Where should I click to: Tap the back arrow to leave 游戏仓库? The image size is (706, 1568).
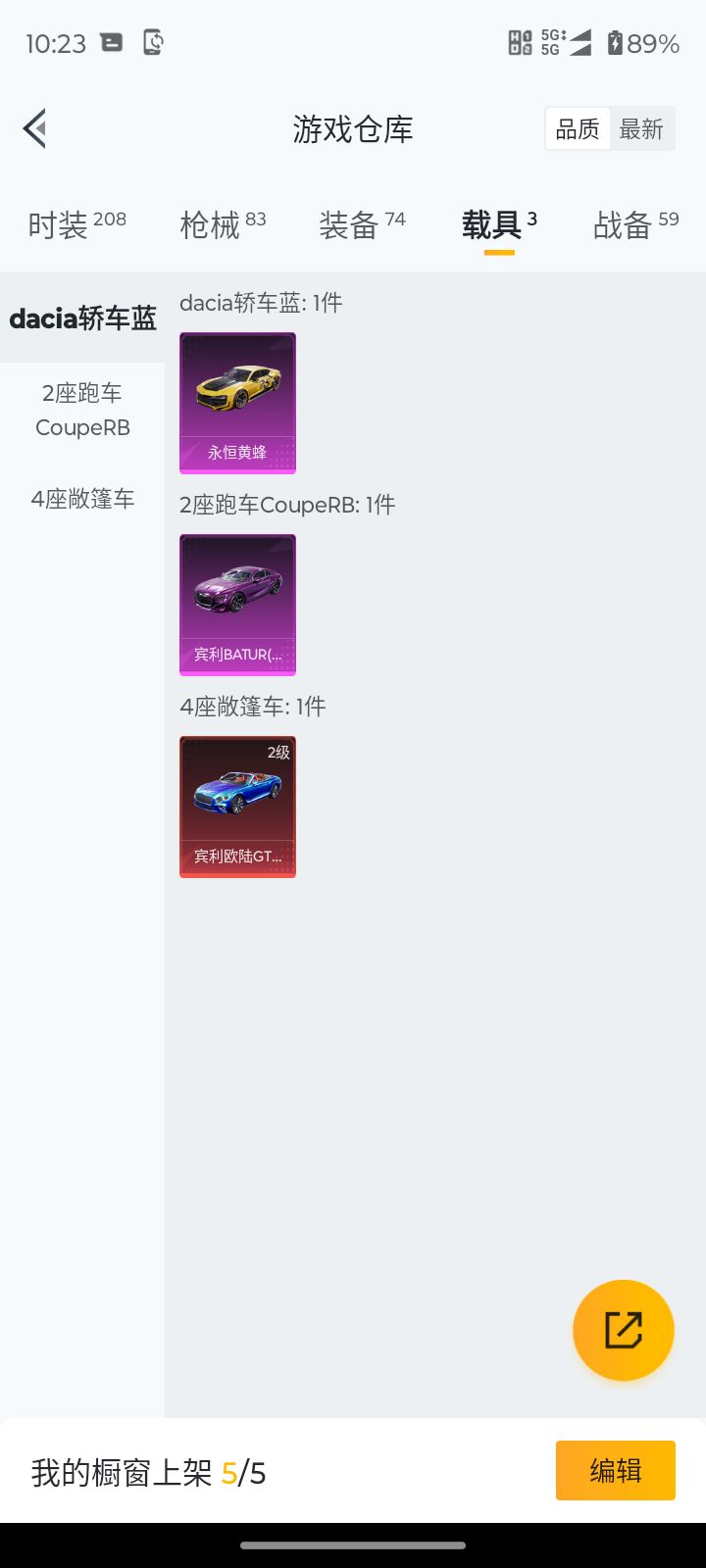[34, 128]
